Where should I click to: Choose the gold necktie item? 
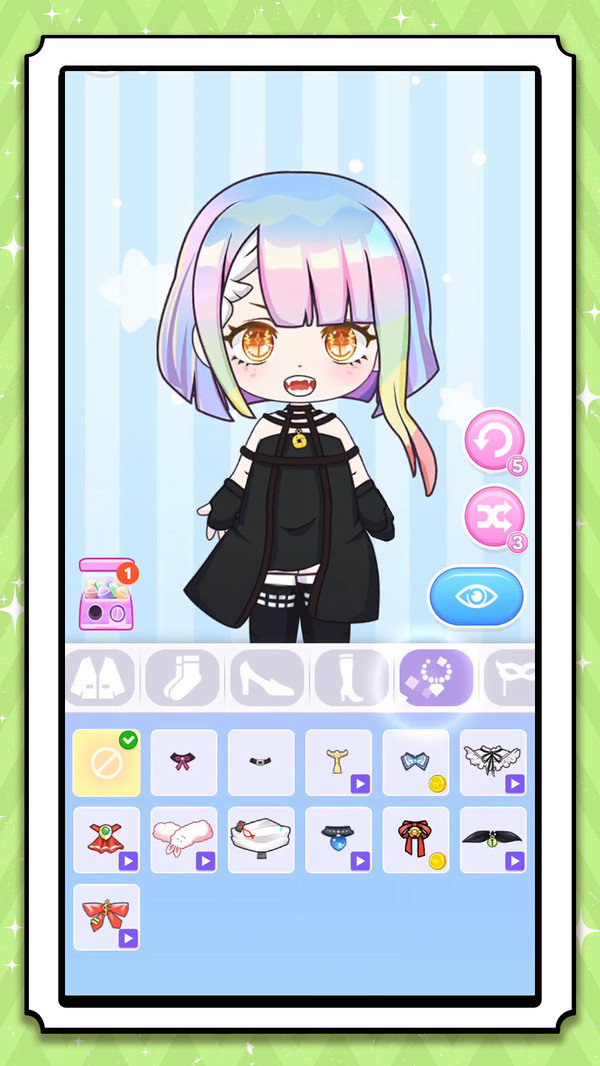coord(338,762)
